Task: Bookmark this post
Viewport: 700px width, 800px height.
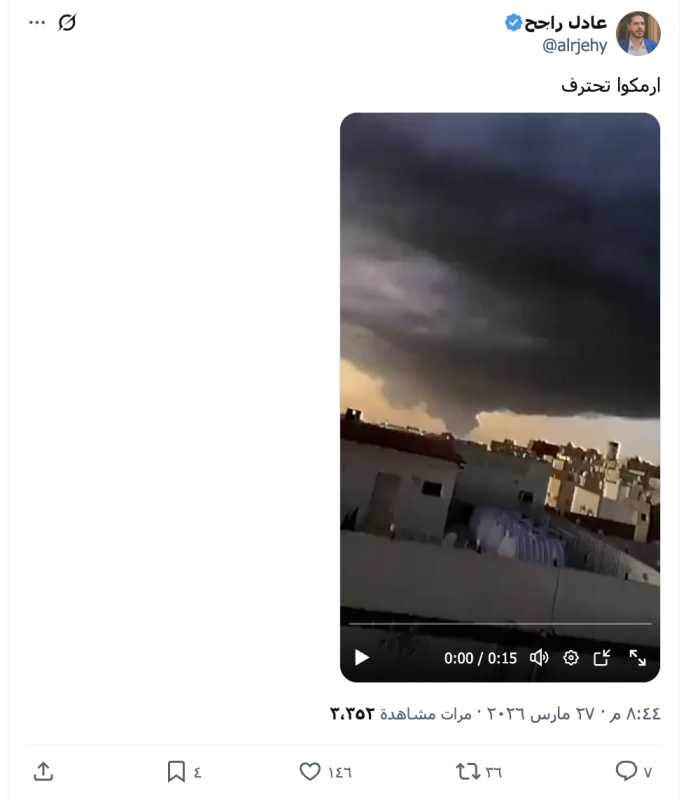Action: pyautogui.click(x=176, y=771)
